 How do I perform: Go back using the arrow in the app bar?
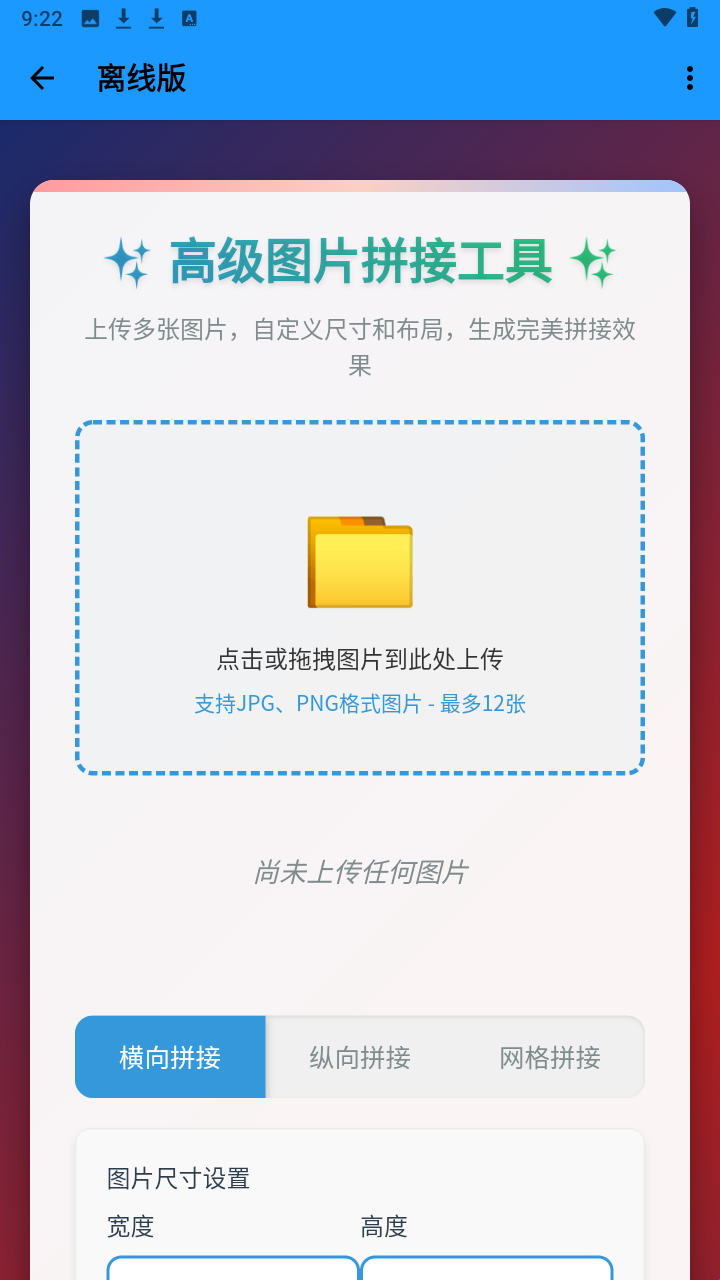[x=42, y=78]
